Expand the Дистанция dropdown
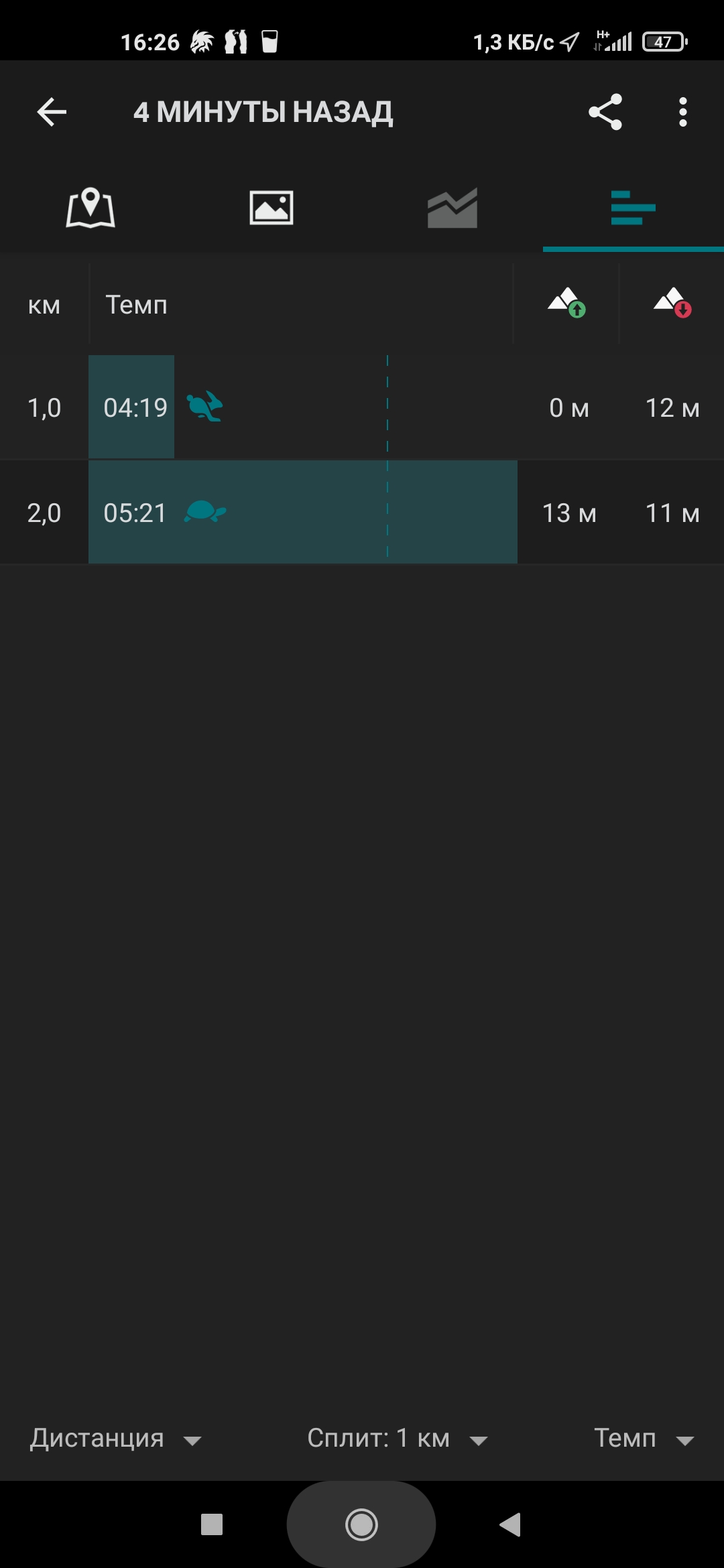Viewport: 724px width, 1568px height. click(115, 1438)
